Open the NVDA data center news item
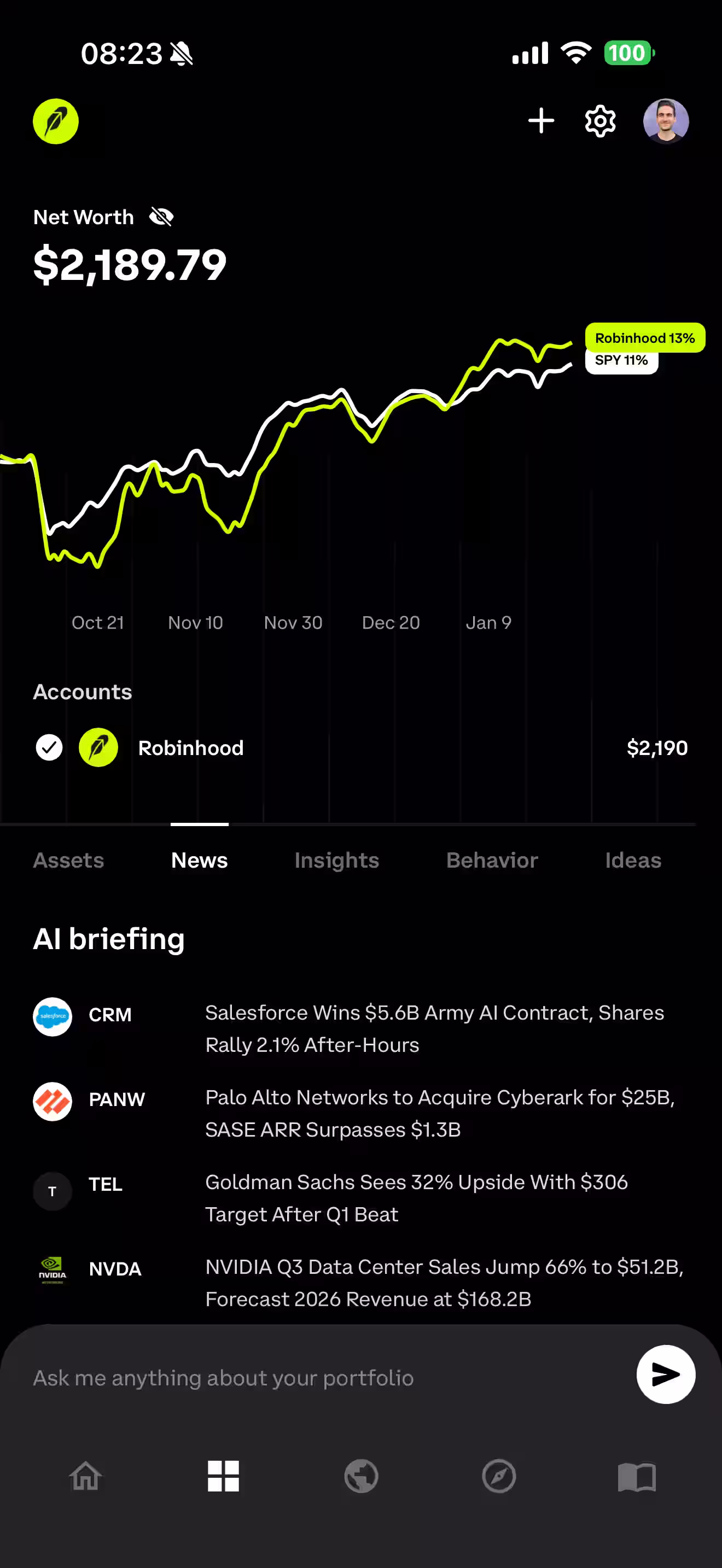The width and height of the screenshot is (722, 1568). [443, 1282]
